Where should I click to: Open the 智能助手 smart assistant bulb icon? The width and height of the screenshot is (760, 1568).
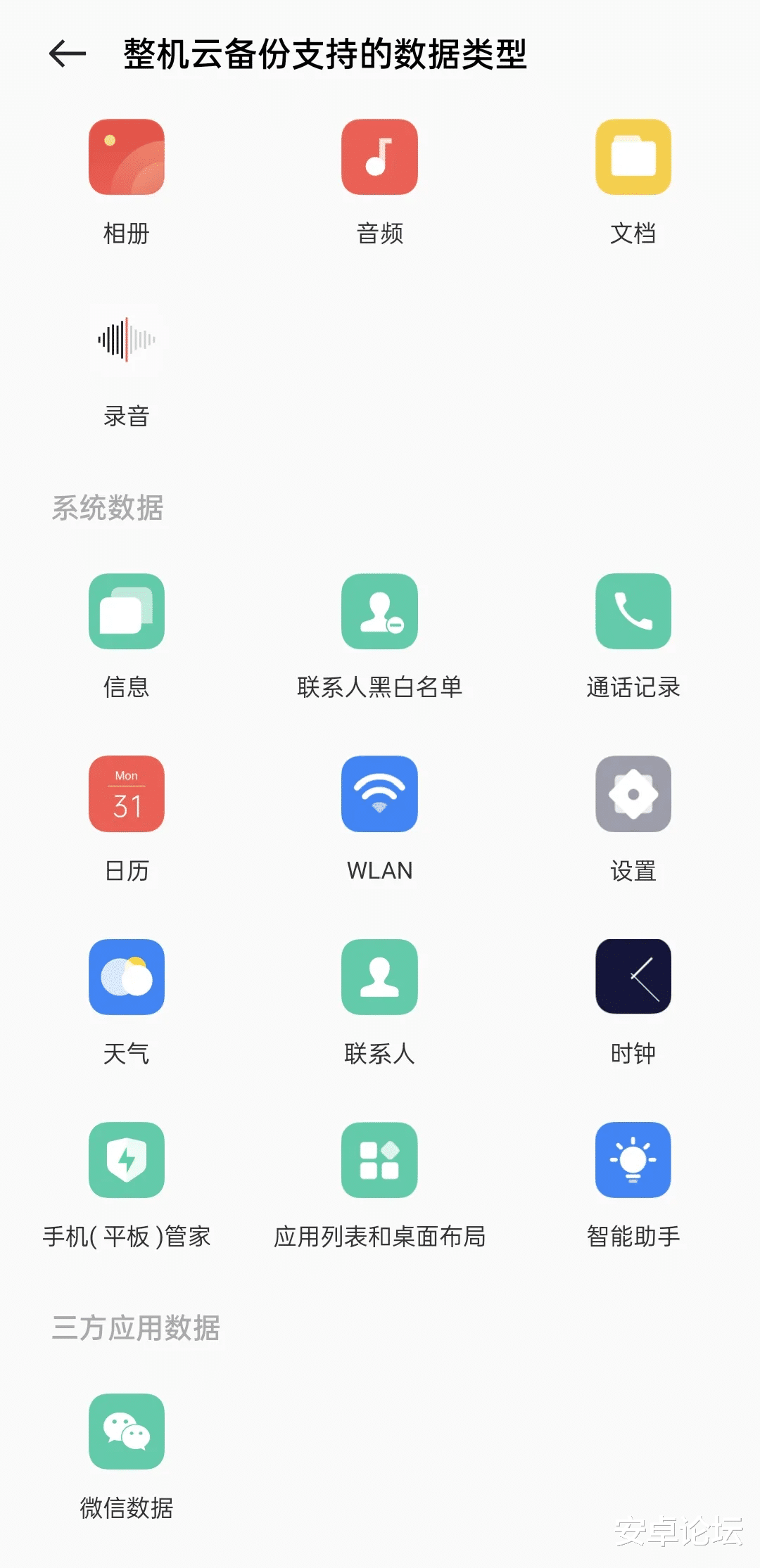pos(633,1160)
